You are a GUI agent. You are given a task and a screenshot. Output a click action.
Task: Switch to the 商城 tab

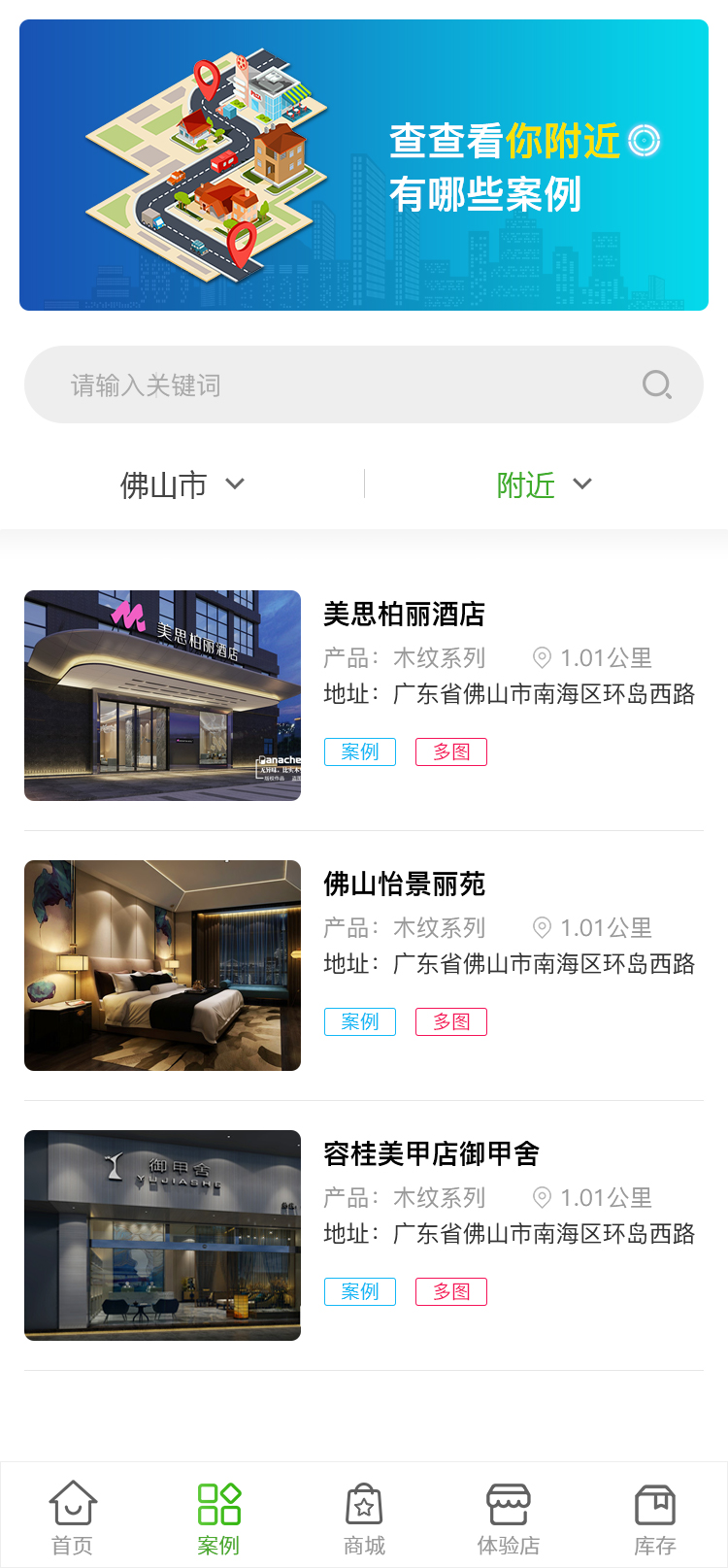pyautogui.click(x=364, y=1517)
